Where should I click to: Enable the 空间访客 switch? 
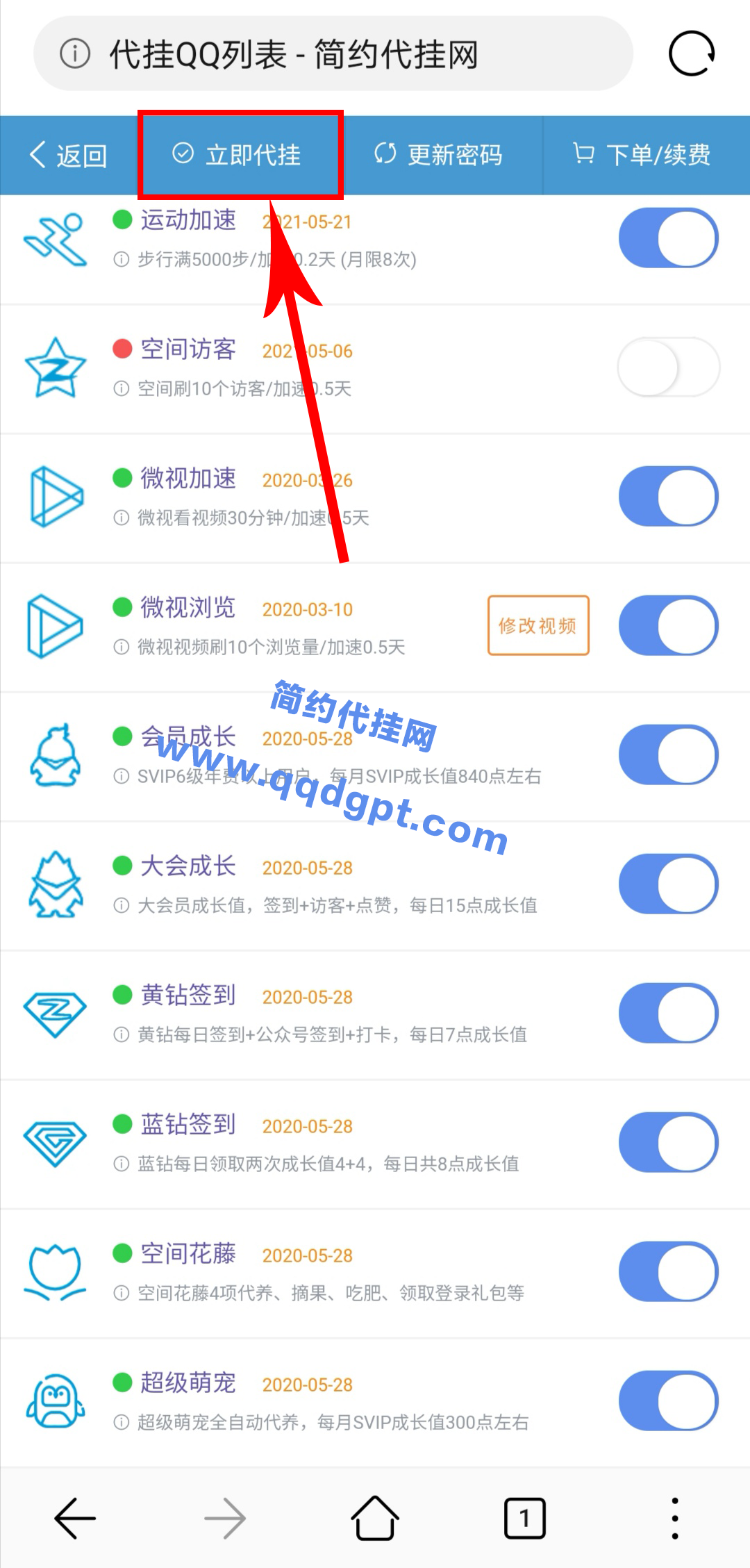click(669, 367)
